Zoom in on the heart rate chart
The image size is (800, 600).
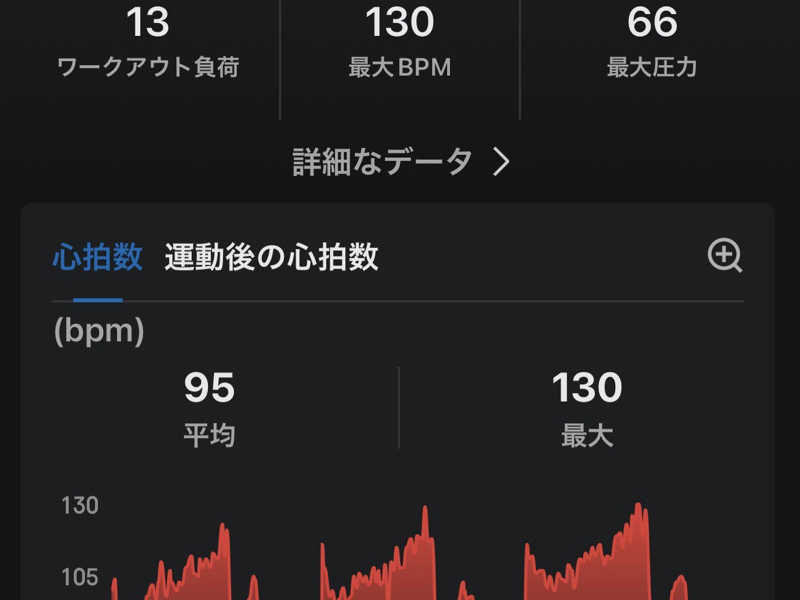tap(724, 256)
